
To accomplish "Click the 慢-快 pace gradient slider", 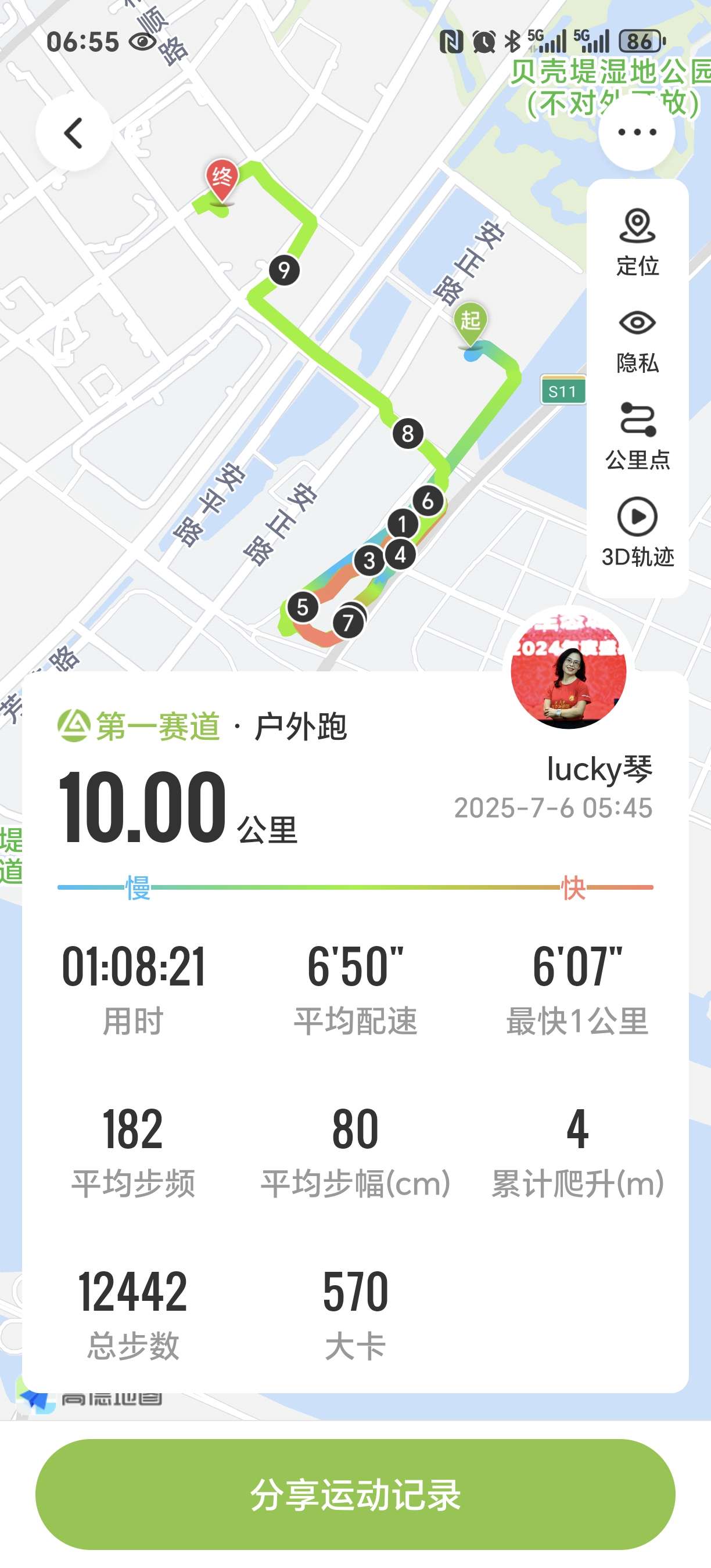I will 355,886.
